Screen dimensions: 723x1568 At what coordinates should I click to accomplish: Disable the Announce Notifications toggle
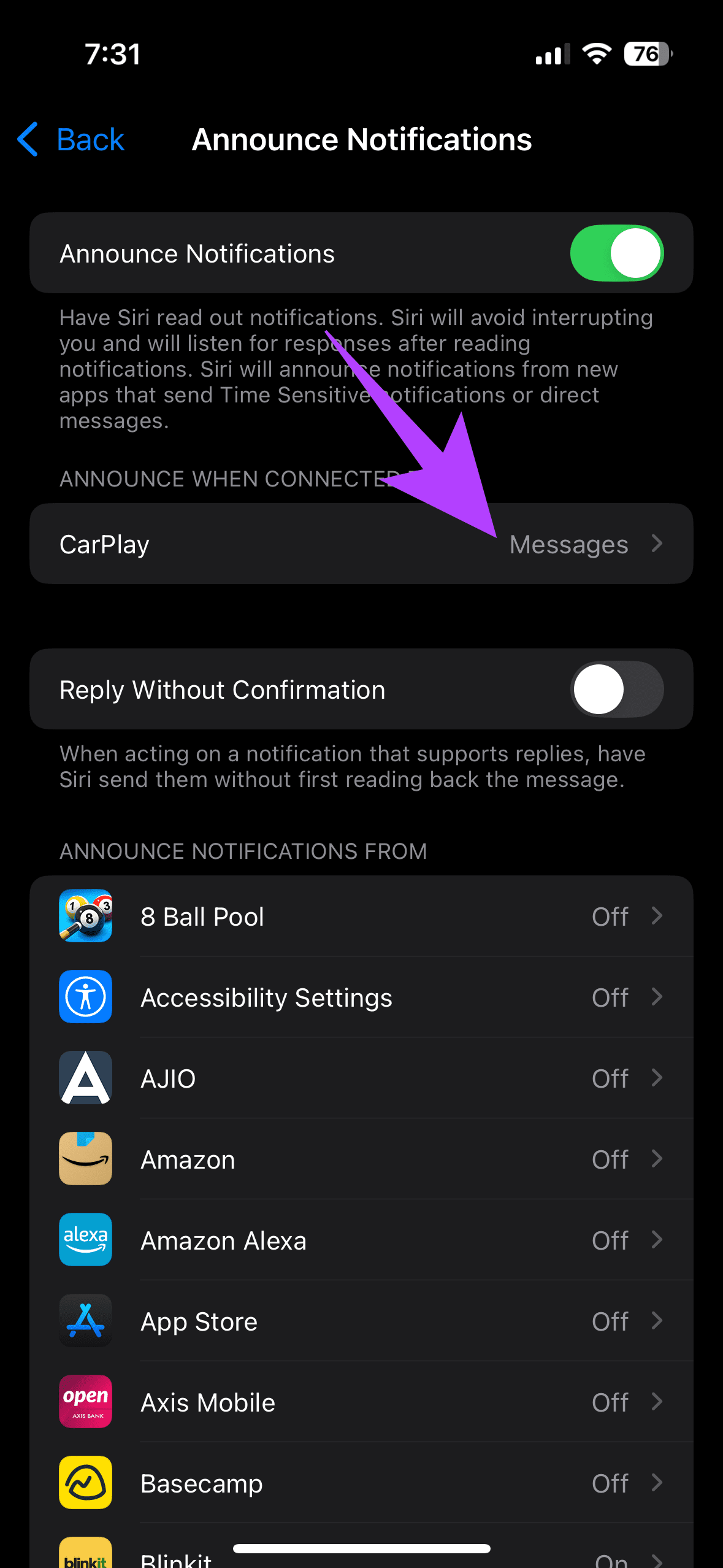point(616,253)
